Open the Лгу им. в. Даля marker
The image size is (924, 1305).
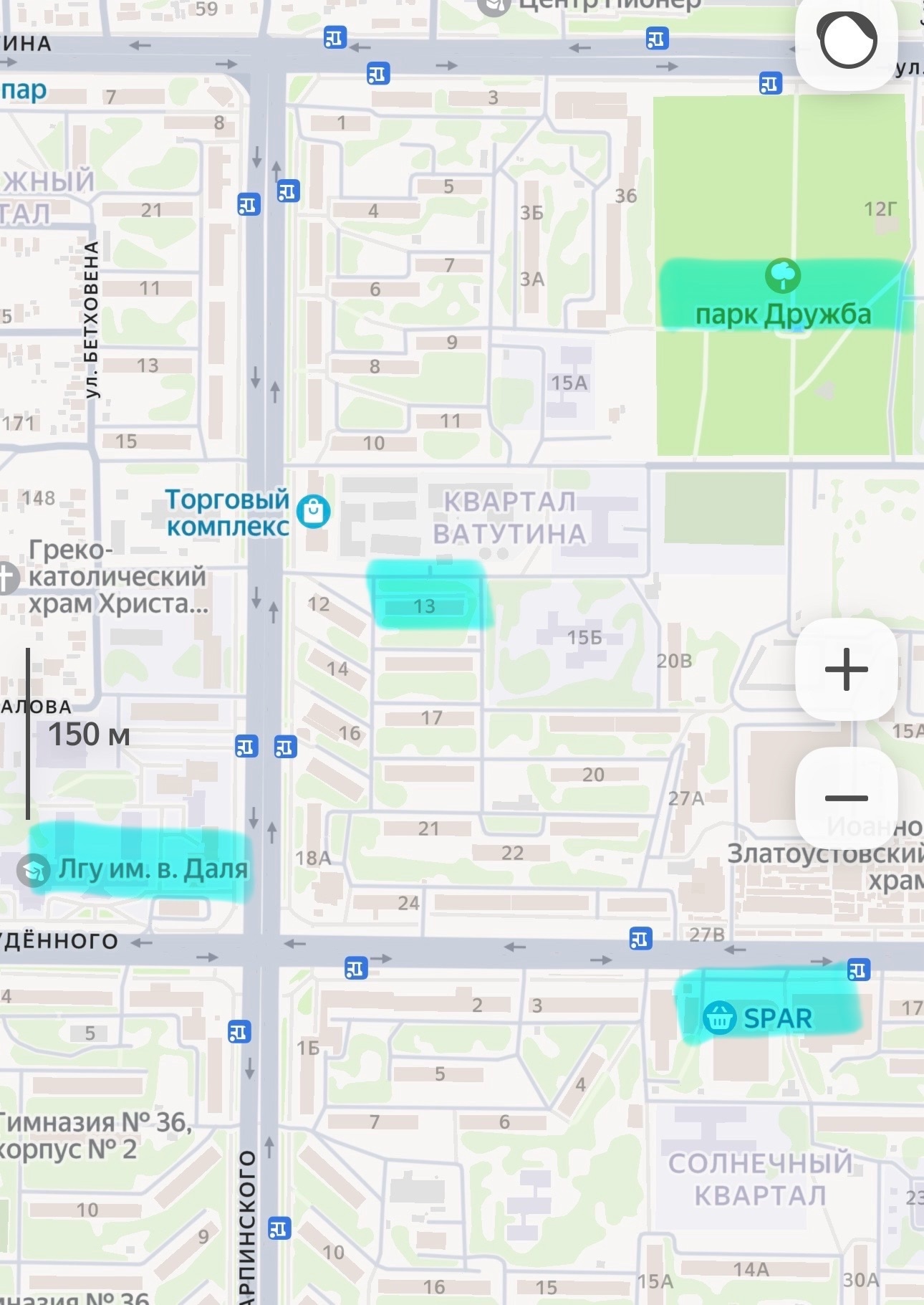click(x=34, y=871)
